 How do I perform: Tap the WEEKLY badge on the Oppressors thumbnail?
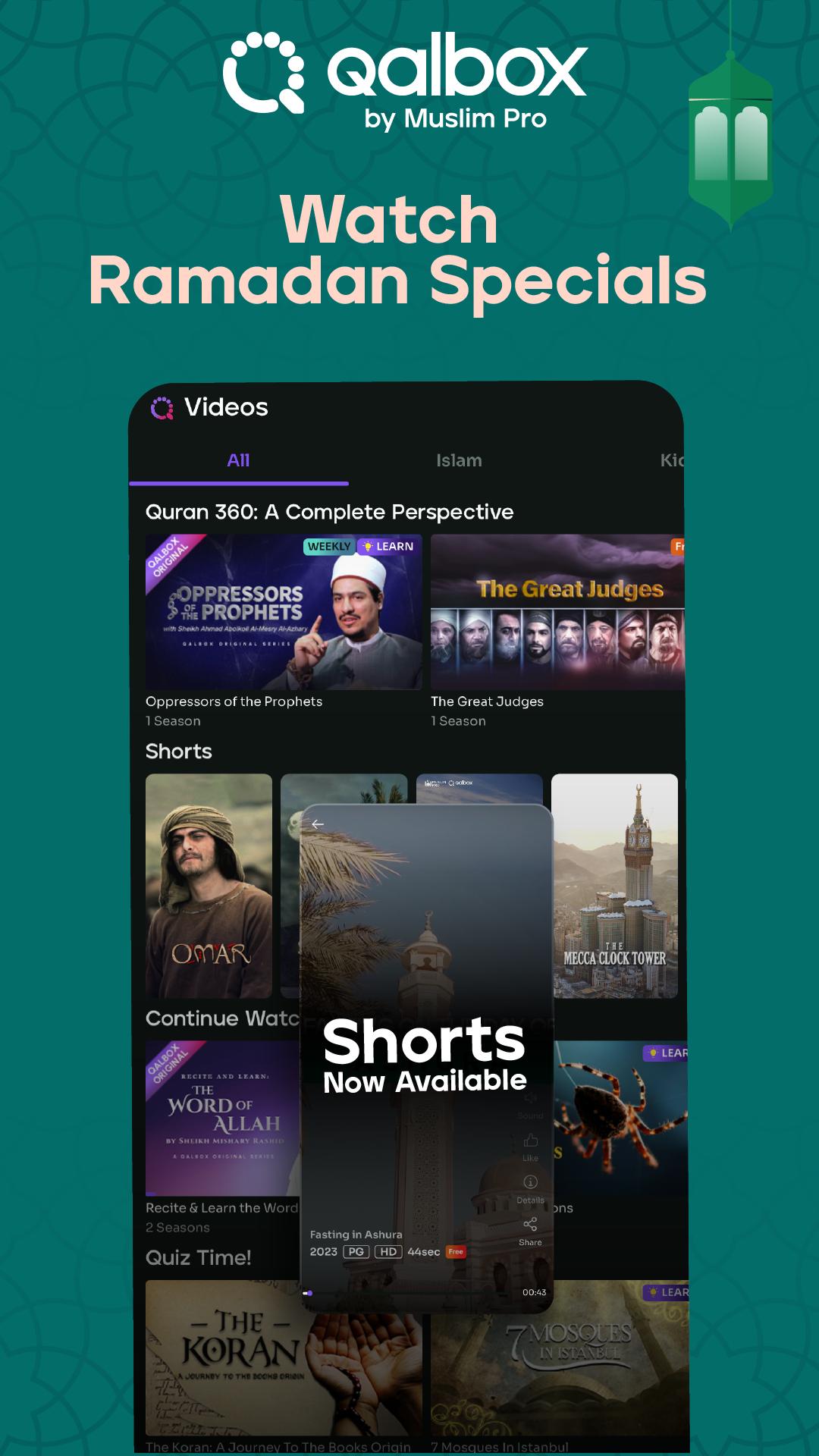pyautogui.click(x=328, y=545)
